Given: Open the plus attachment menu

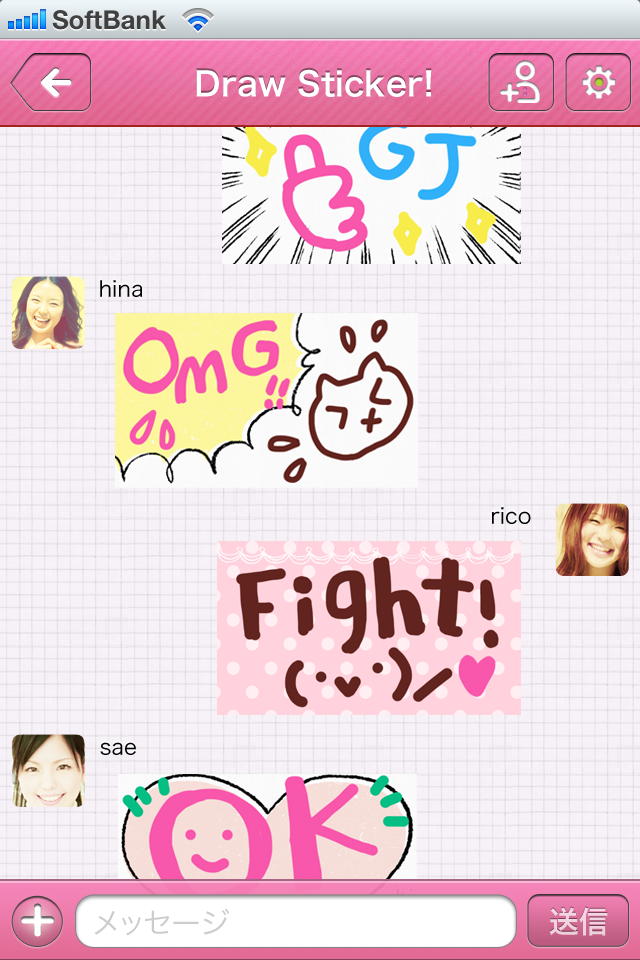Looking at the screenshot, I should point(37,920).
